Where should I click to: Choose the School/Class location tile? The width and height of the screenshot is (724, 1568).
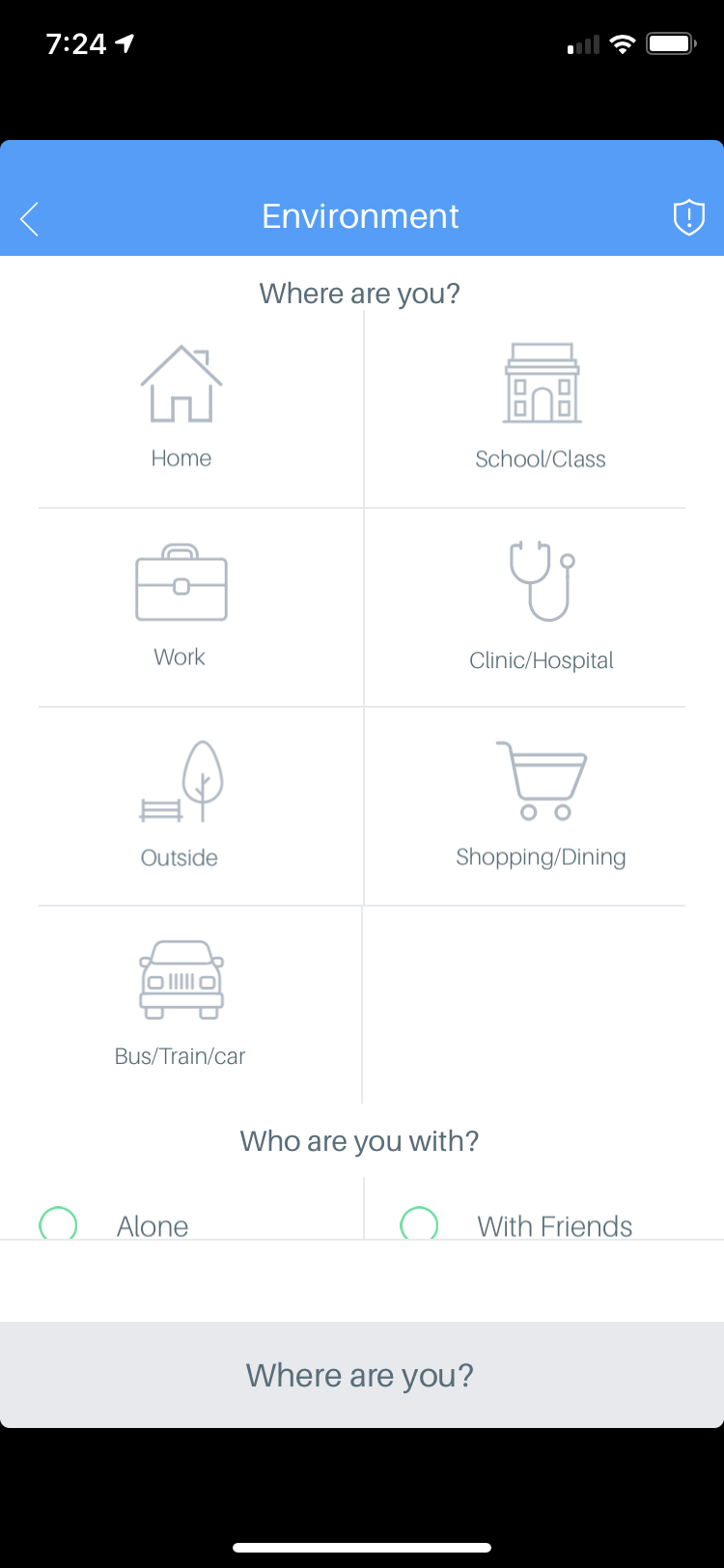point(541,407)
